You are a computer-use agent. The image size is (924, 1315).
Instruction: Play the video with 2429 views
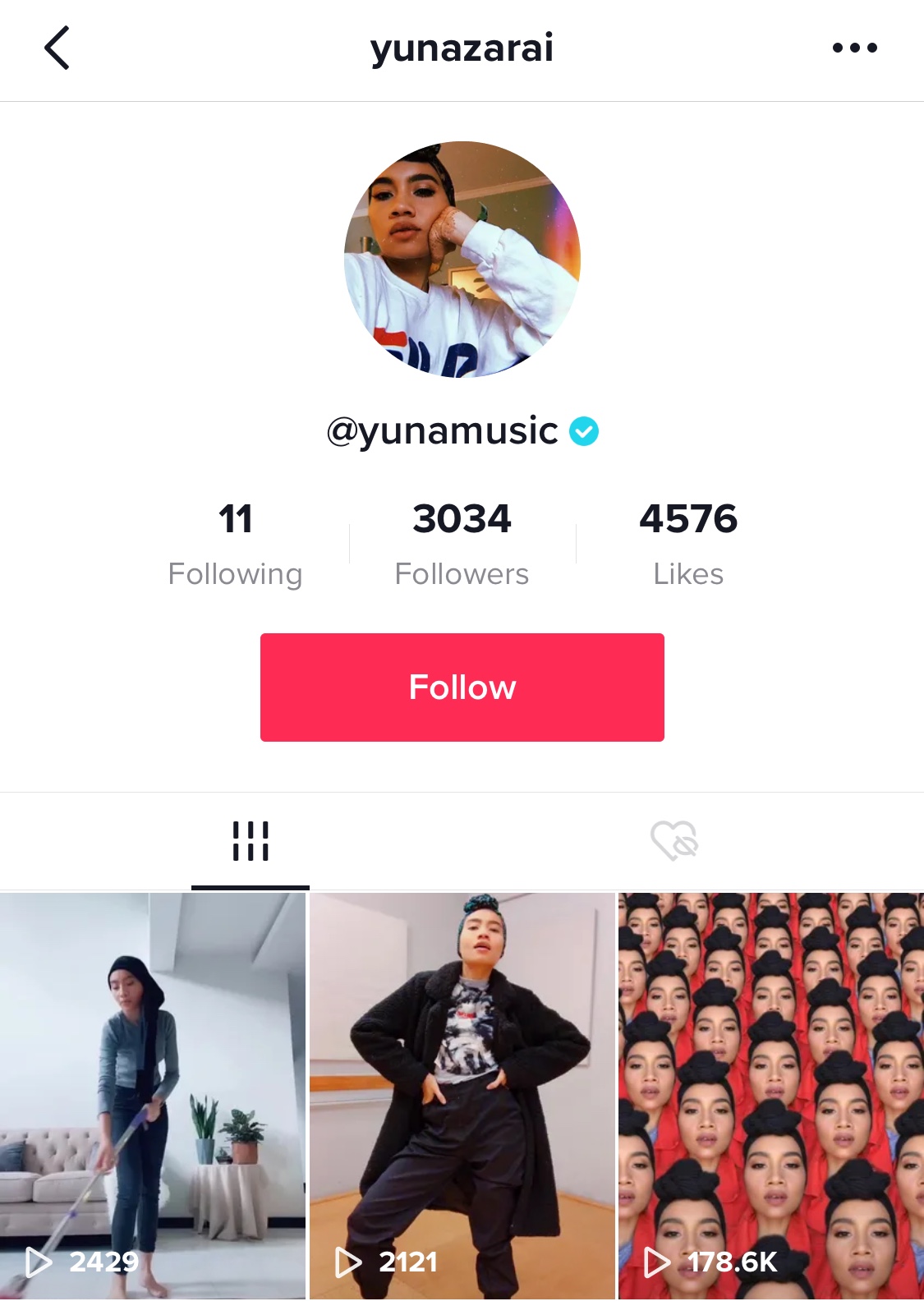(153, 1096)
